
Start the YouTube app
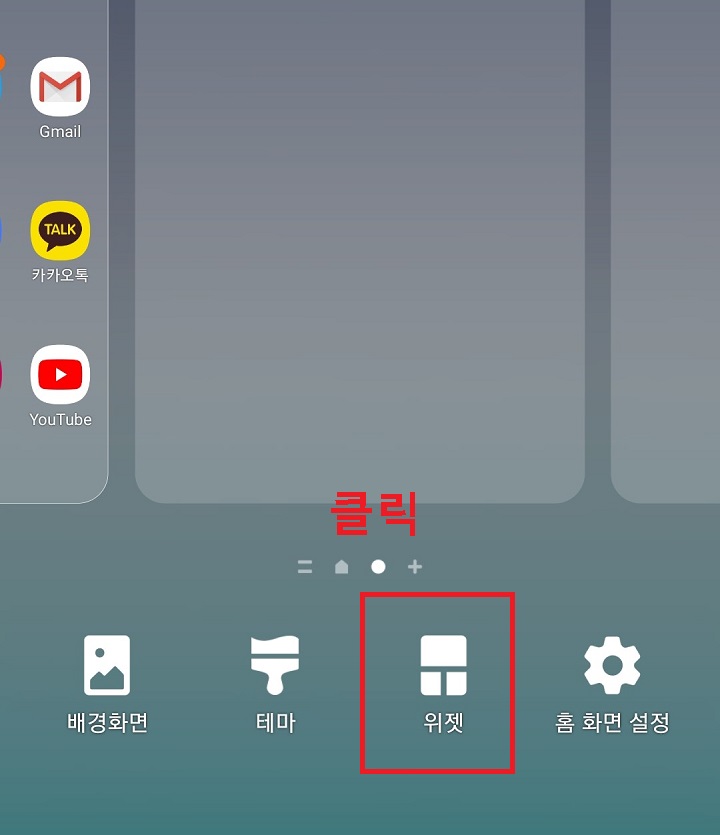(58, 373)
